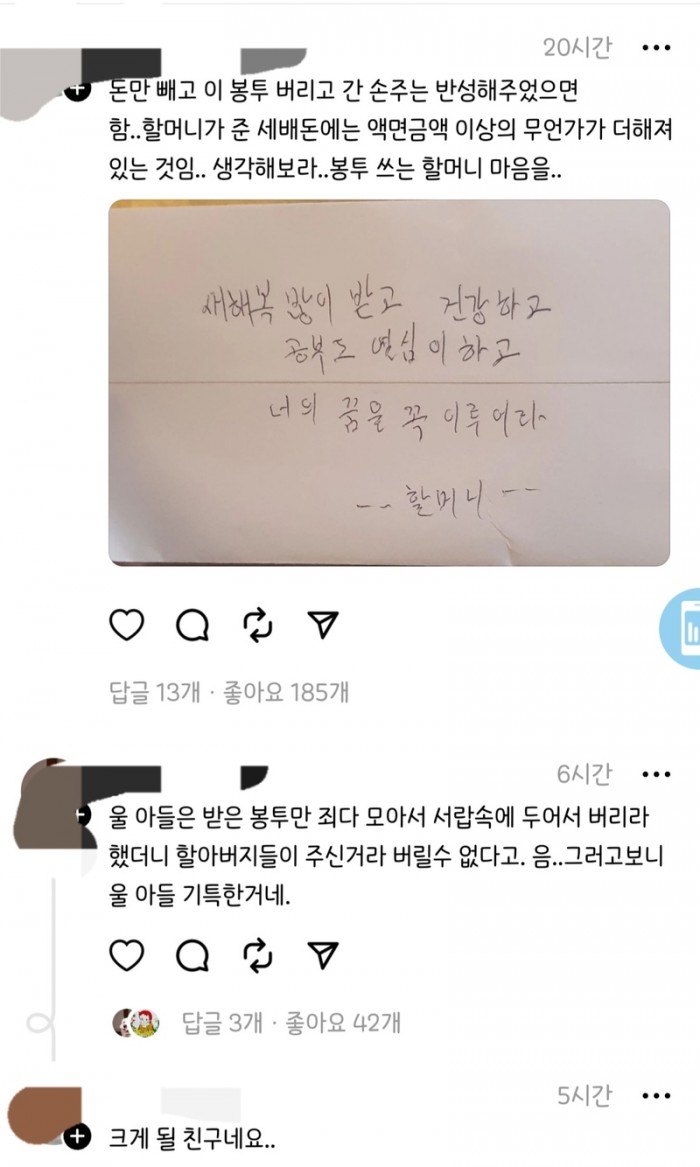View the 3 replies under the 울 아들 comment
Screen dimensions: 700x1167
(222, 1022)
